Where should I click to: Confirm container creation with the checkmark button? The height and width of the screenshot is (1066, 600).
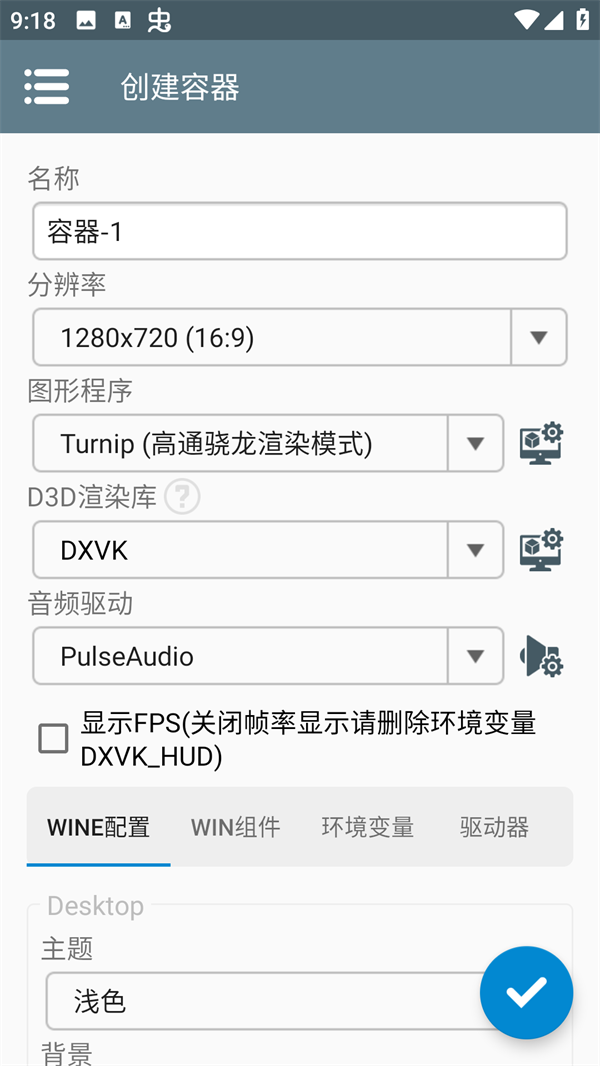(526, 992)
